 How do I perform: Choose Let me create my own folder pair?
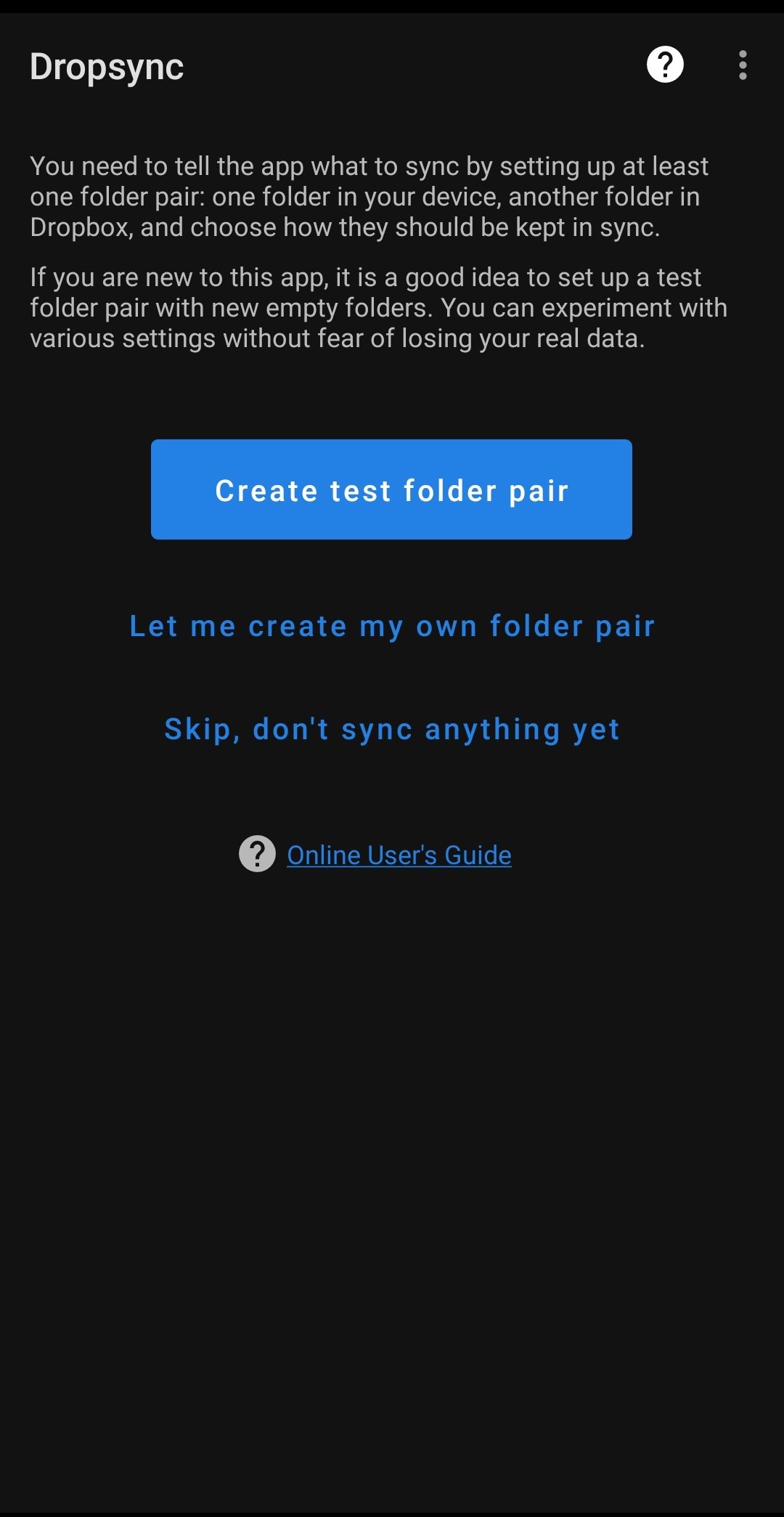(x=392, y=626)
